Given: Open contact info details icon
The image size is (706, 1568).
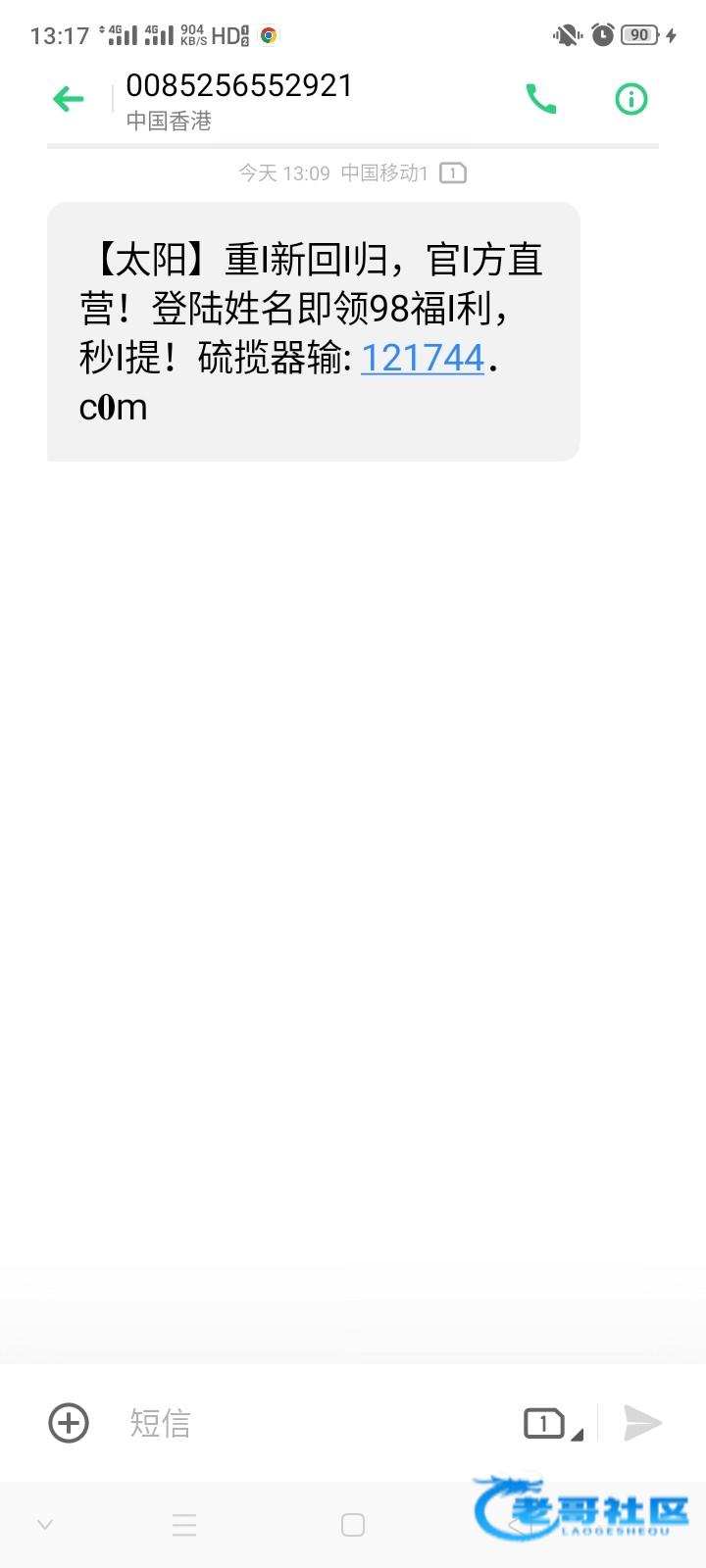Looking at the screenshot, I should tap(631, 99).
